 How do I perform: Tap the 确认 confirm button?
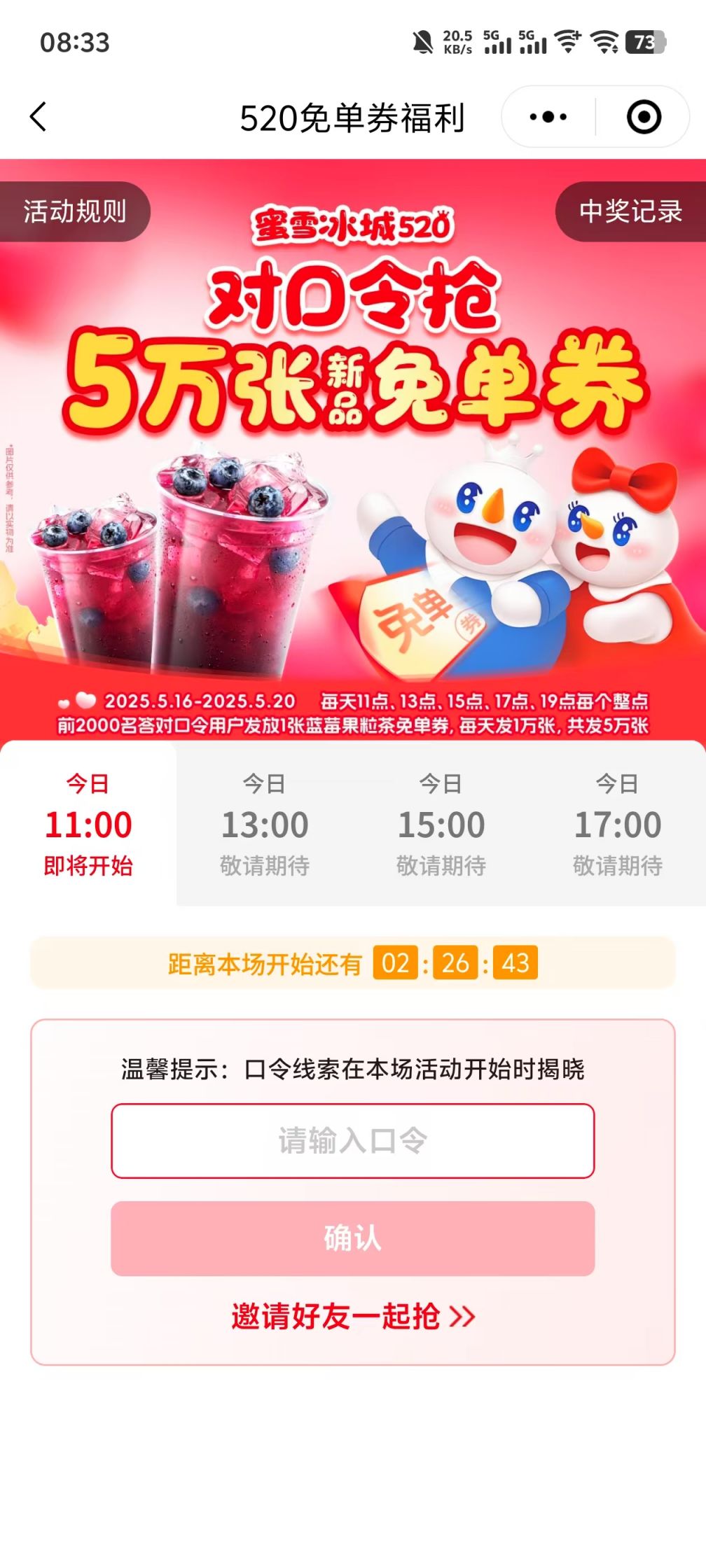pos(352,1238)
